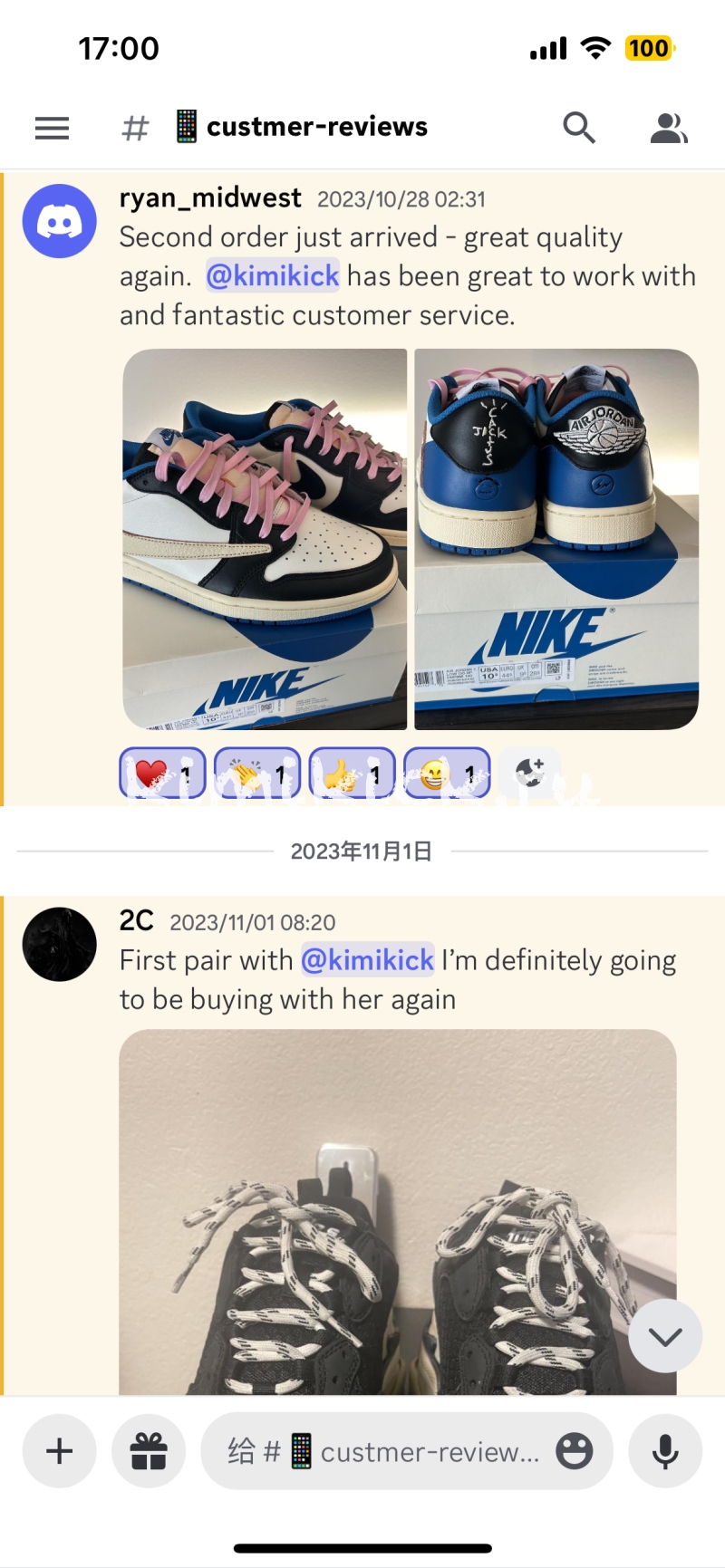Open the hamburger drawer menu

(x=52, y=128)
